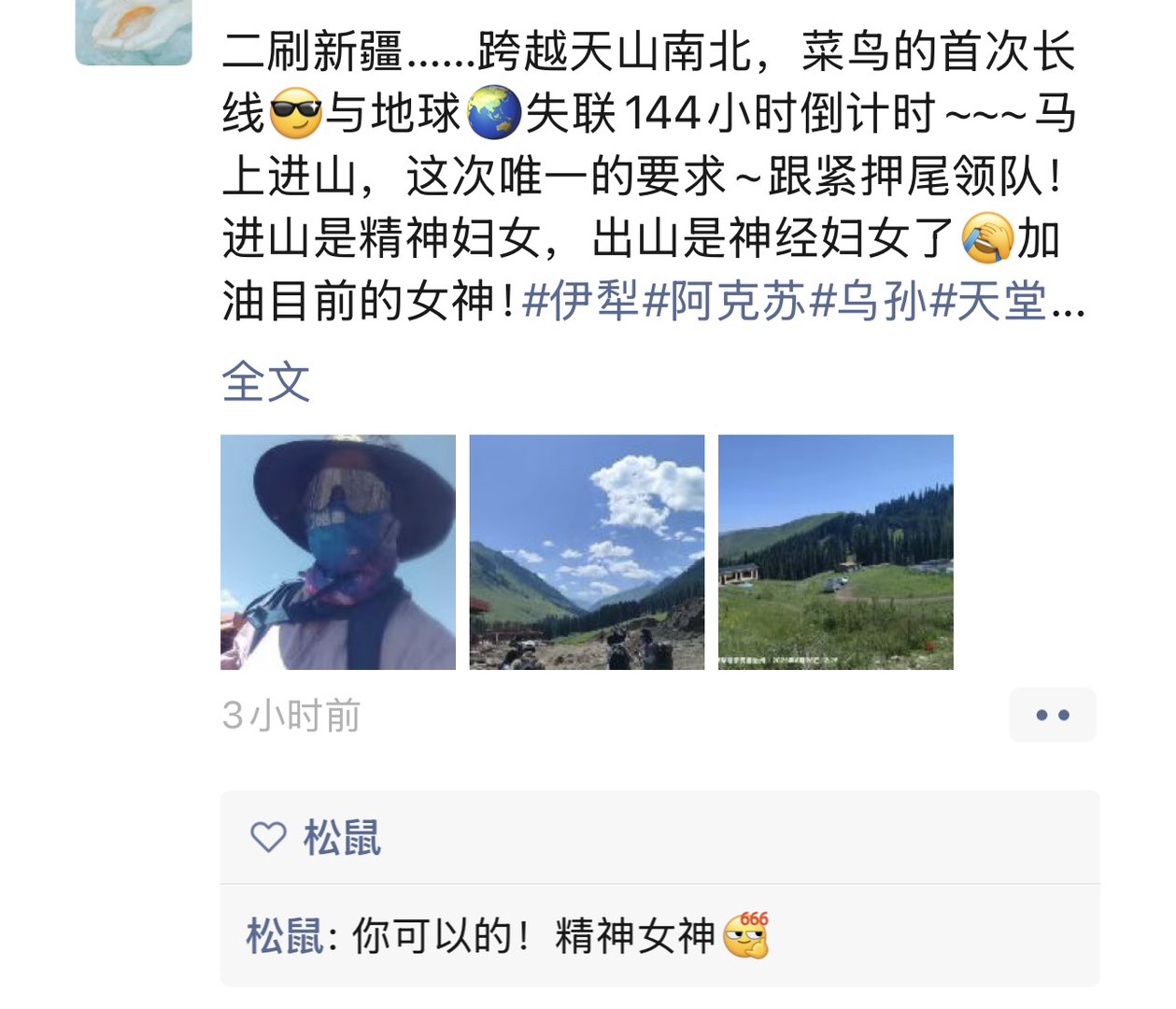
Task: Open the two-dot like/comment menu
Action: tap(1053, 715)
